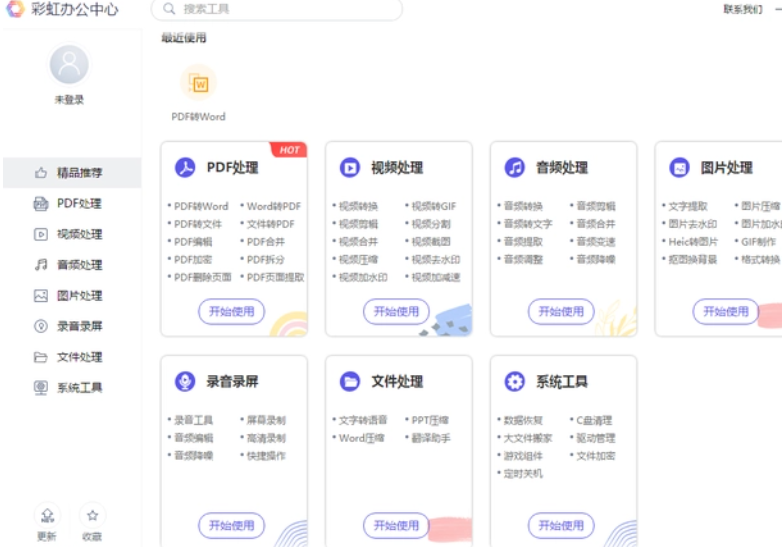Tap the 未登录 profile avatar
This screenshot has height=547, width=782.
pyautogui.click(x=69, y=65)
